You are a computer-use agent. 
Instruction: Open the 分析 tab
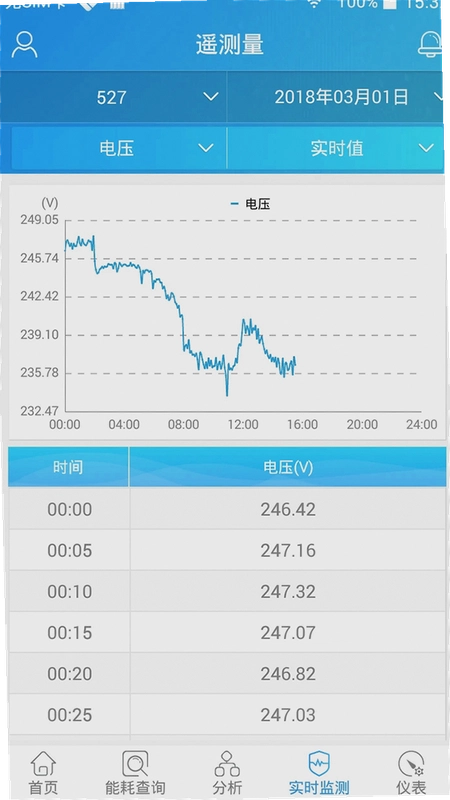click(x=227, y=772)
